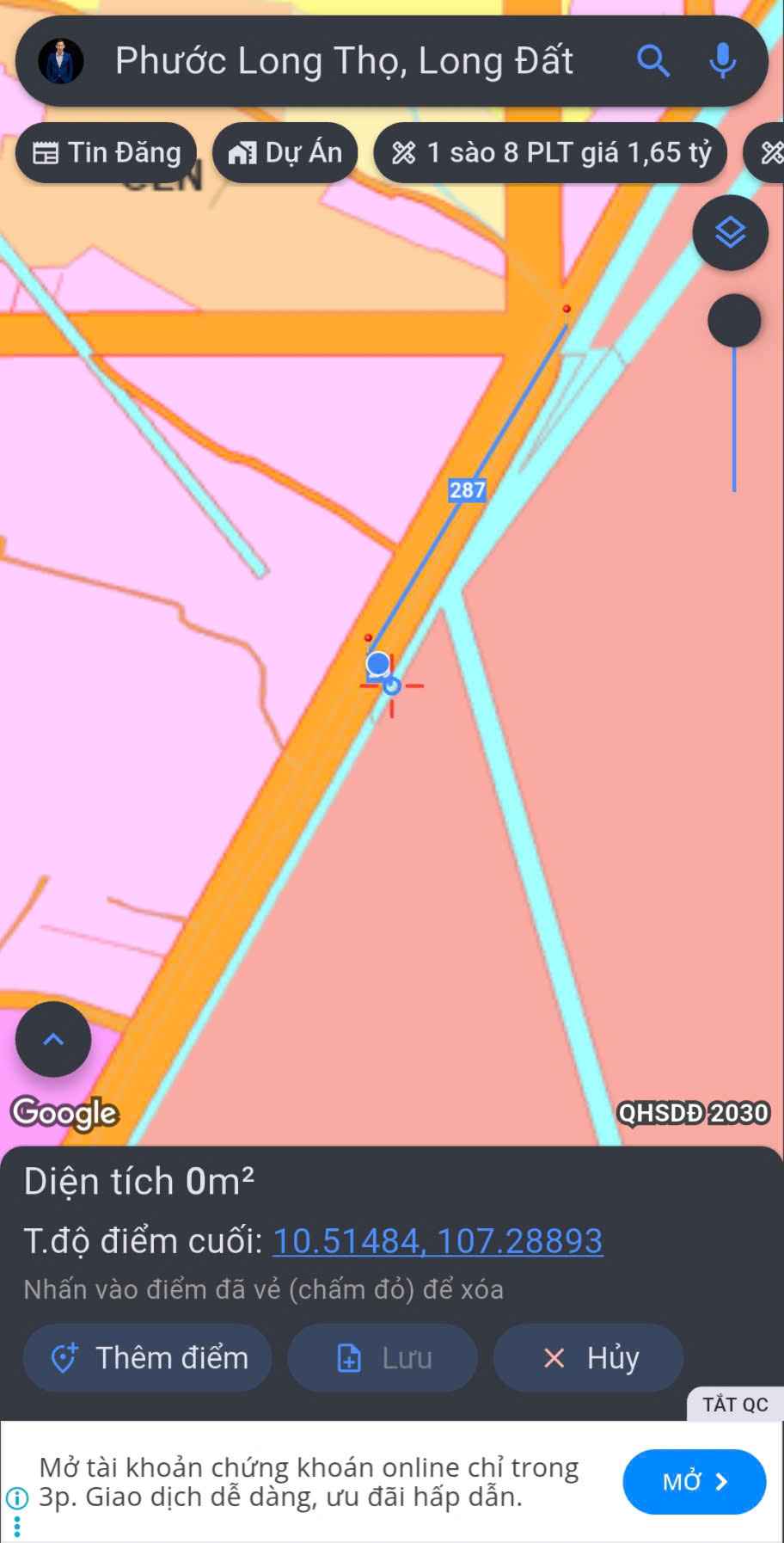784x1543 pixels.
Task: Tap the search magnifier icon
Action: 652,61
